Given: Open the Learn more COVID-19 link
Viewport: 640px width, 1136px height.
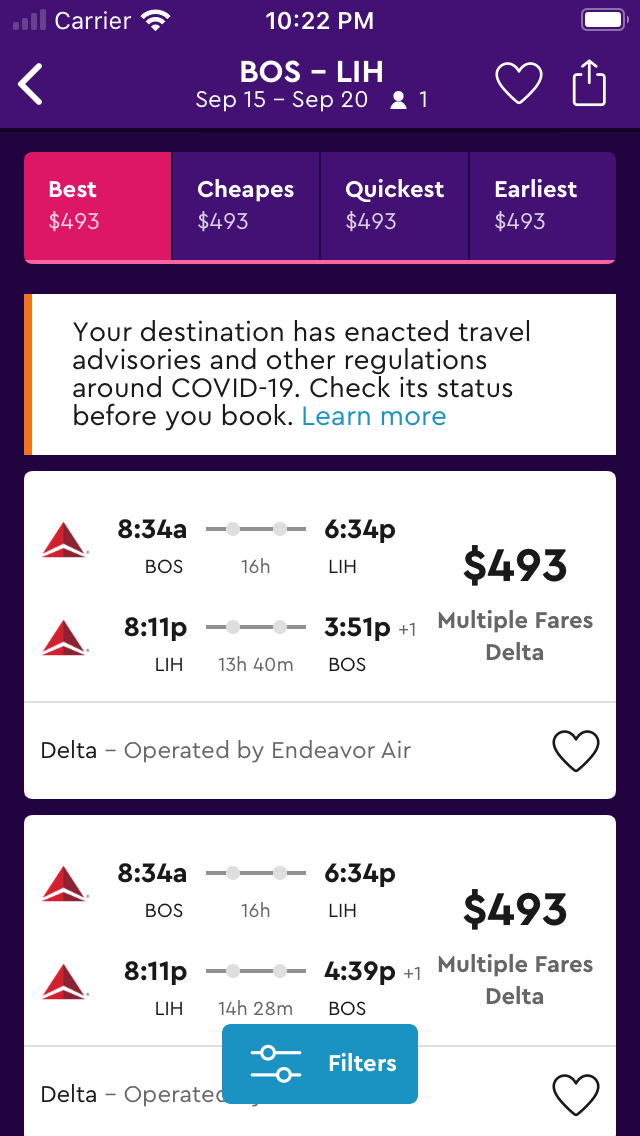Looking at the screenshot, I should click(374, 416).
